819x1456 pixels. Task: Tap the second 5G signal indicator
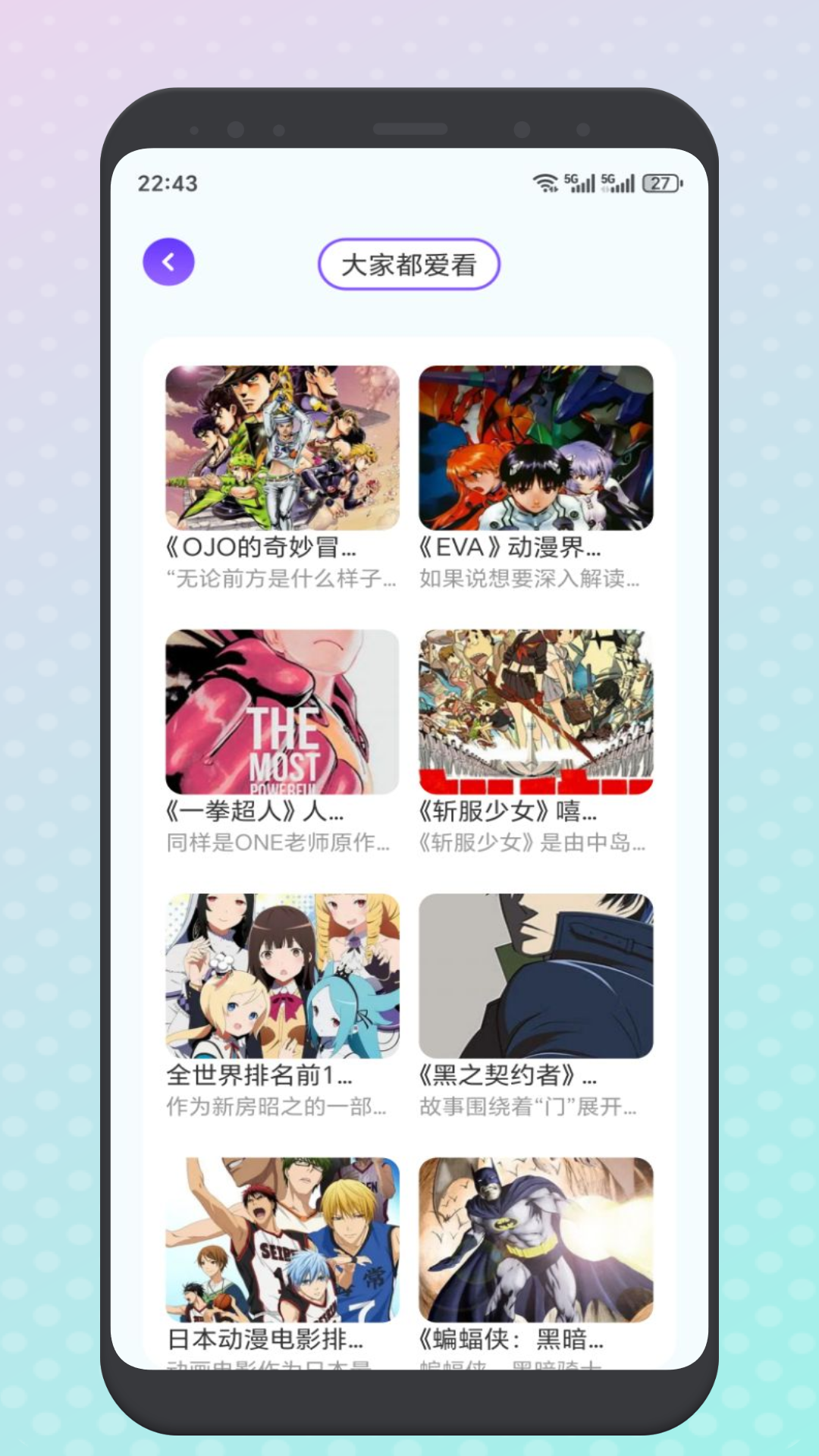point(616,182)
